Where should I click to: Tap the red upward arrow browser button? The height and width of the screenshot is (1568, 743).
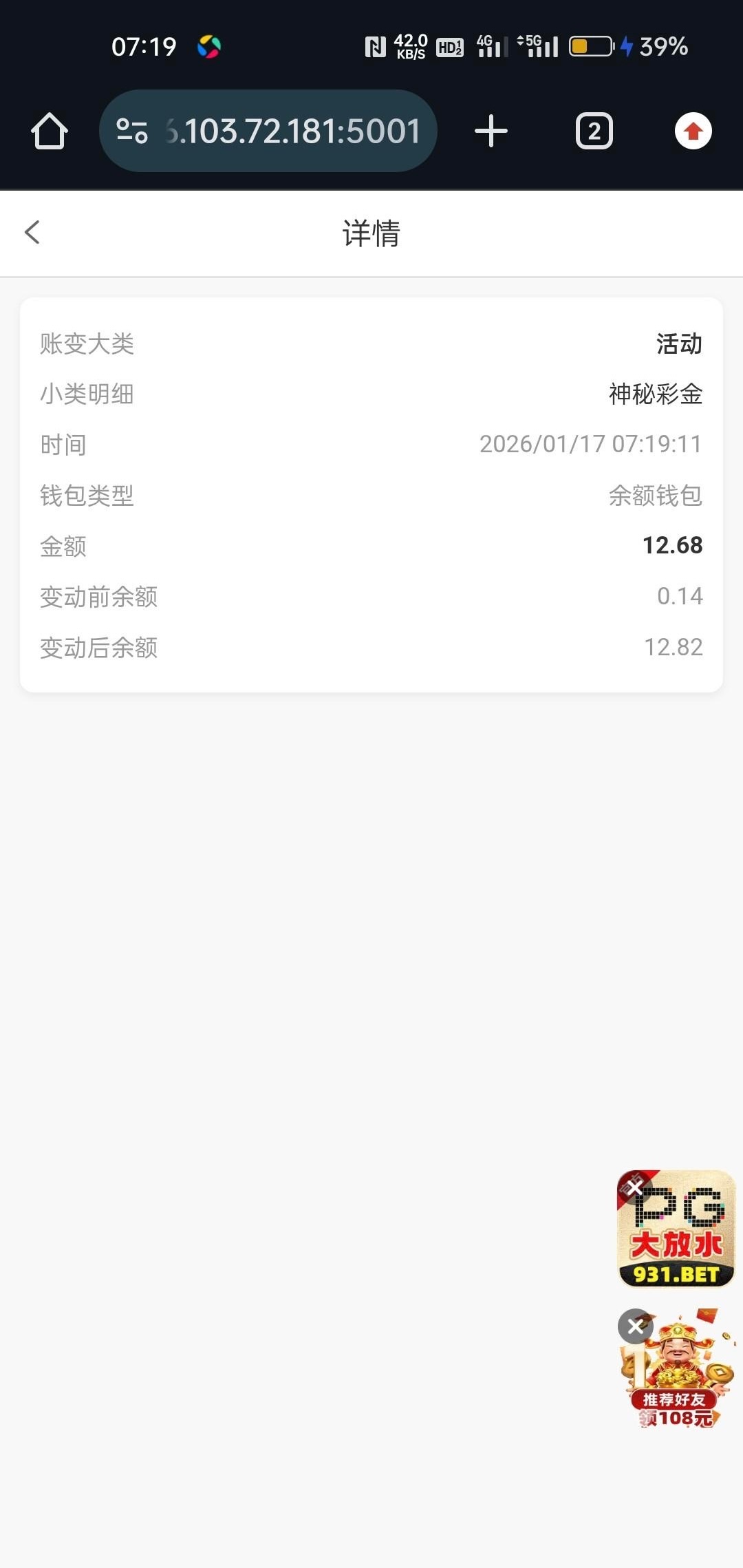click(x=693, y=131)
